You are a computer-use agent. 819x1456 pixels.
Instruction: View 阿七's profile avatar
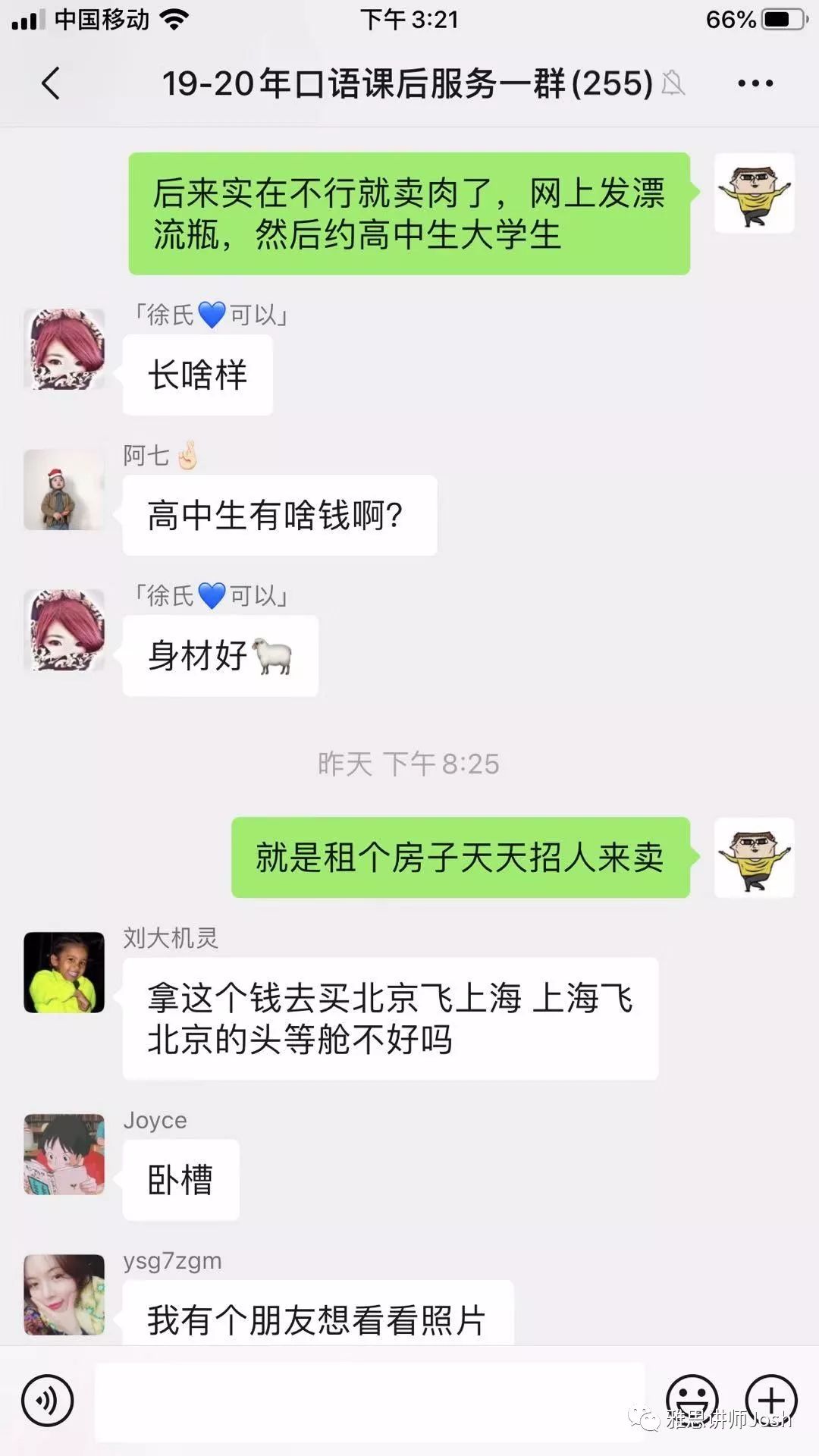coord(64,489)
